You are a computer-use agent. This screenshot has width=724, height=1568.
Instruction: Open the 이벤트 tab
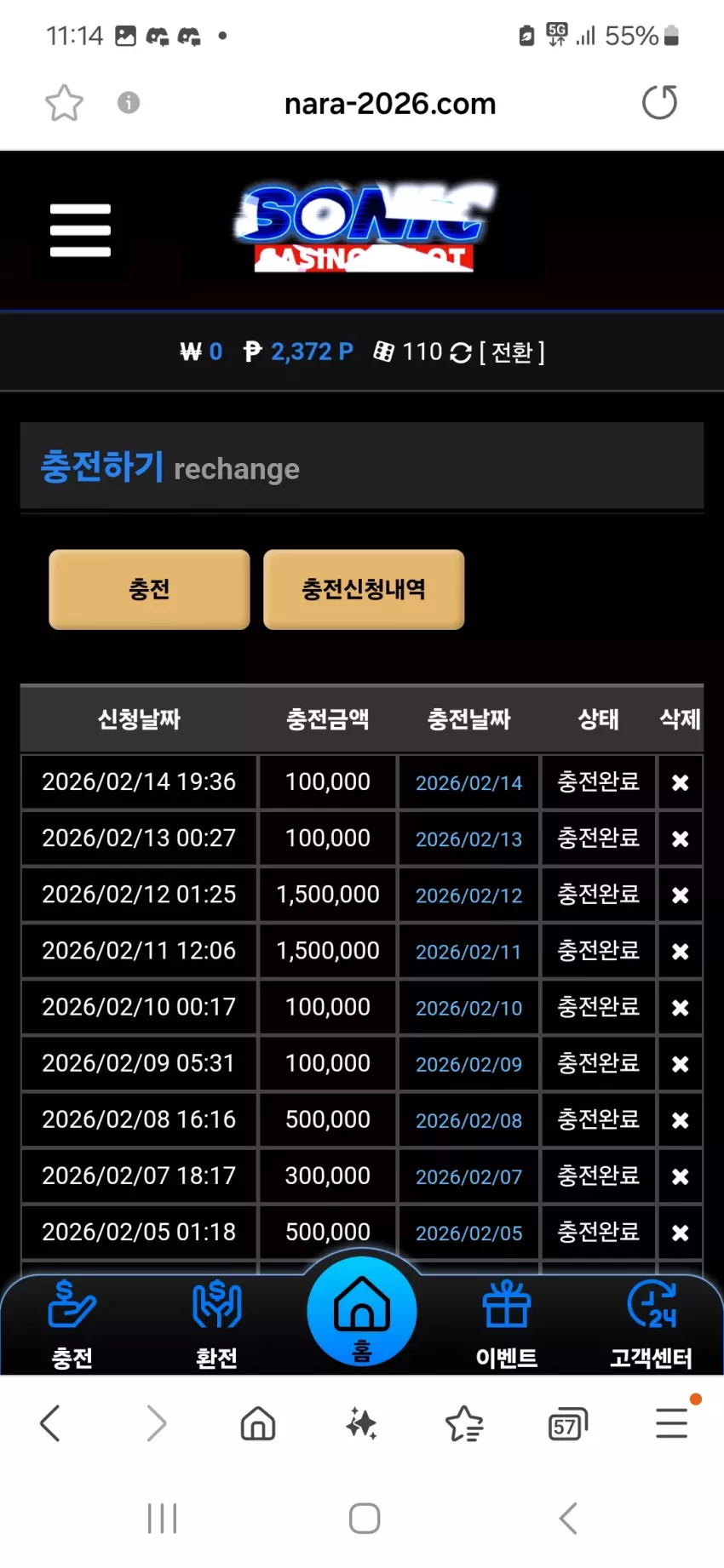507,1325
